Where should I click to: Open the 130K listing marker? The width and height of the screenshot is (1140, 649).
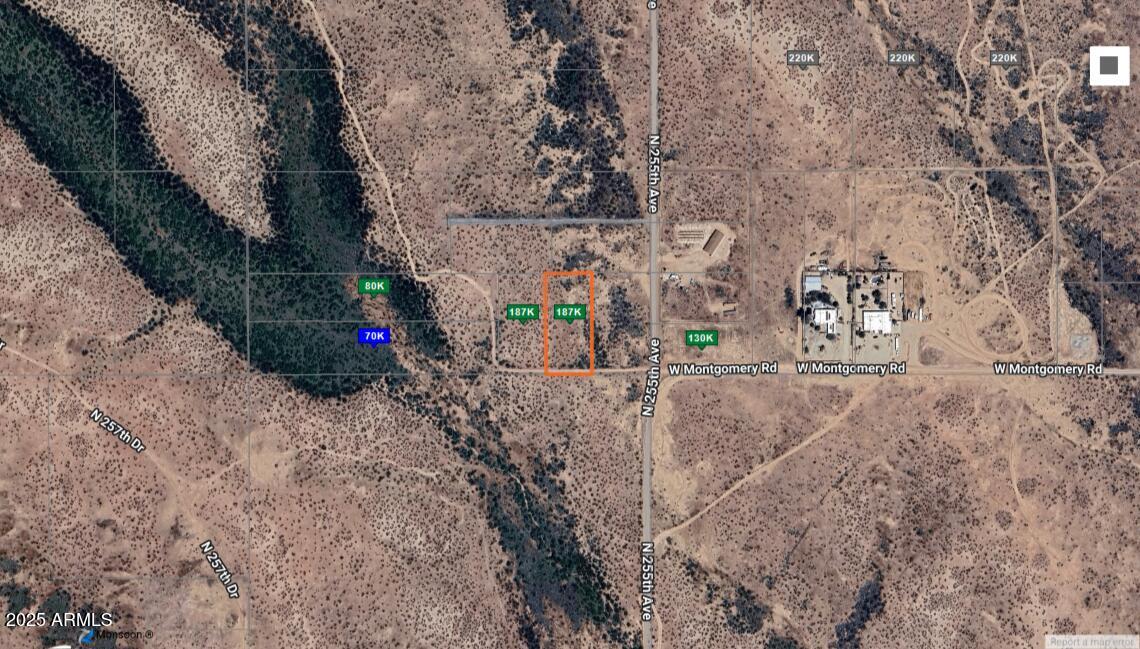(701, 338)
